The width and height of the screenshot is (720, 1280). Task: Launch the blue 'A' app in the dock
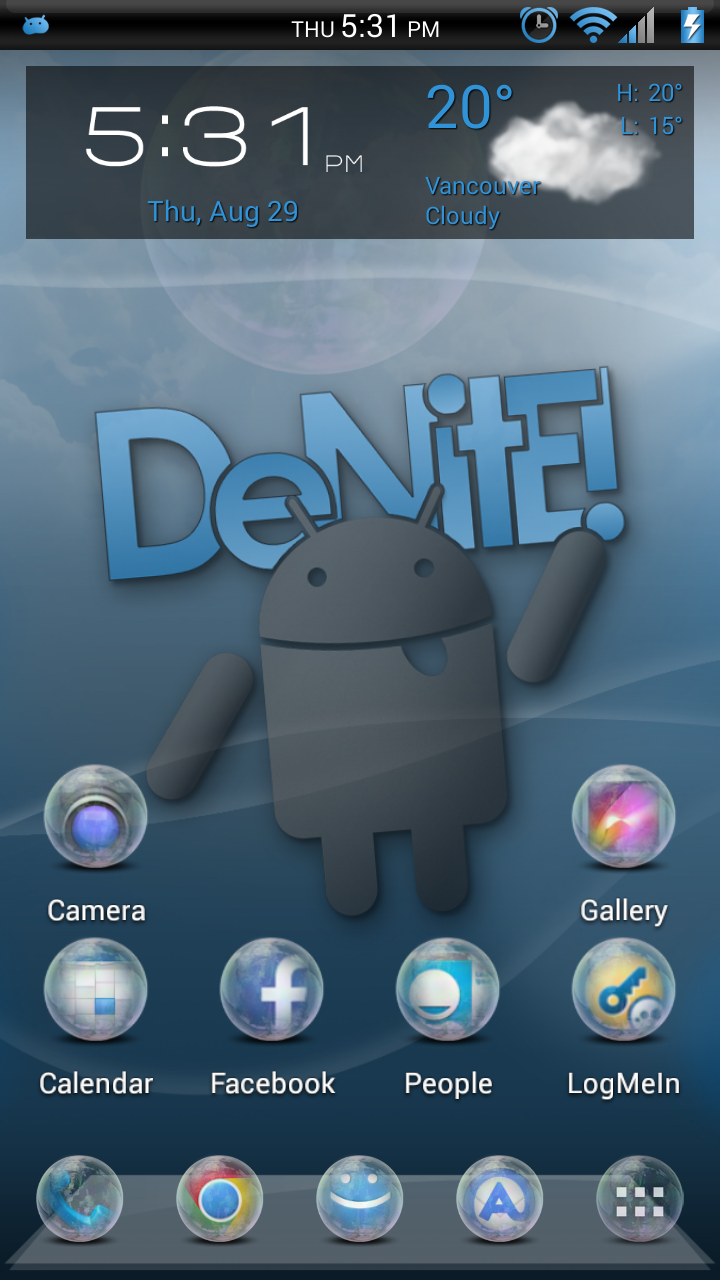[x=500, y=1198]
